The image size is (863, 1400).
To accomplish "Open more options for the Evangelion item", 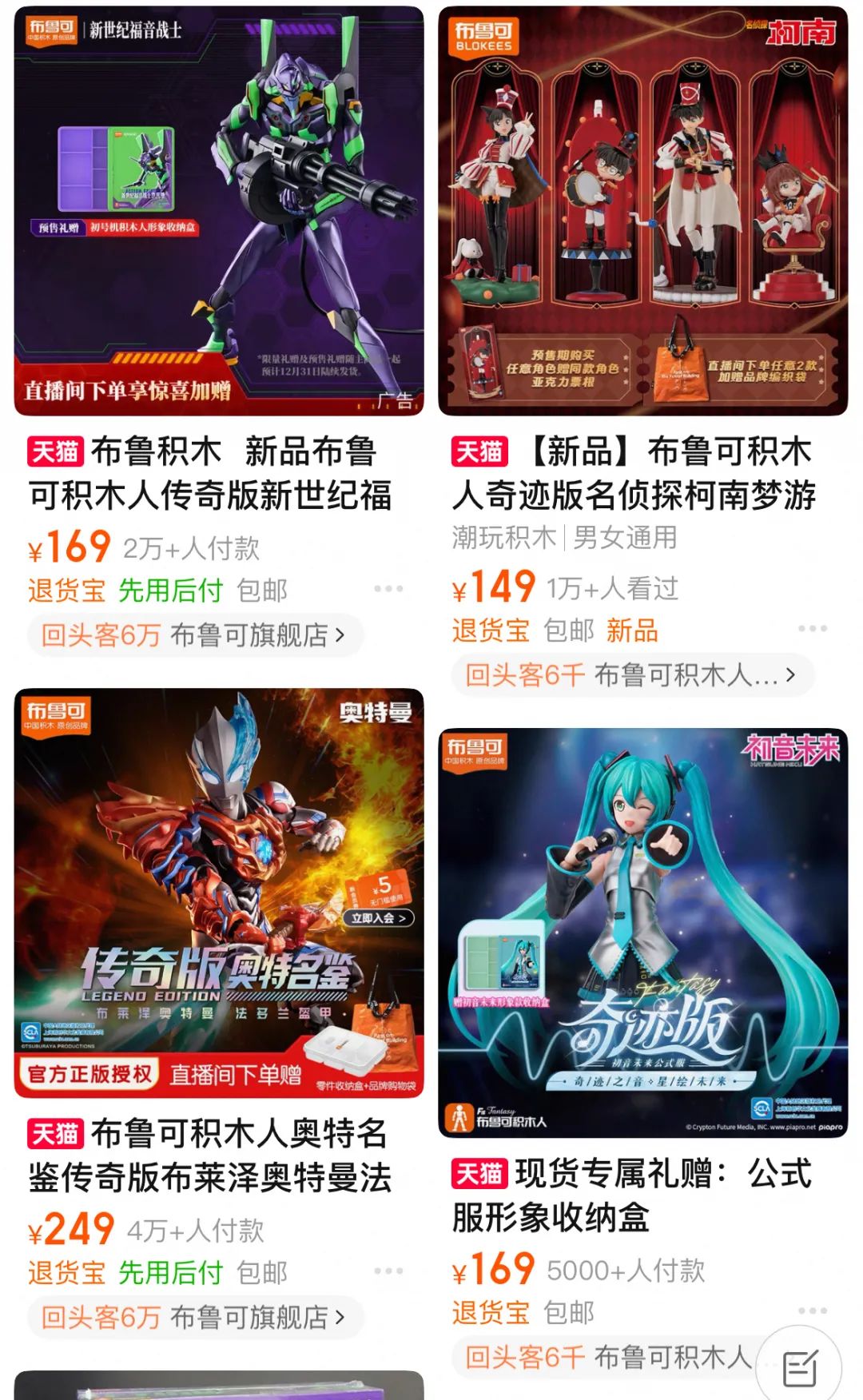I will click(388, 589).
